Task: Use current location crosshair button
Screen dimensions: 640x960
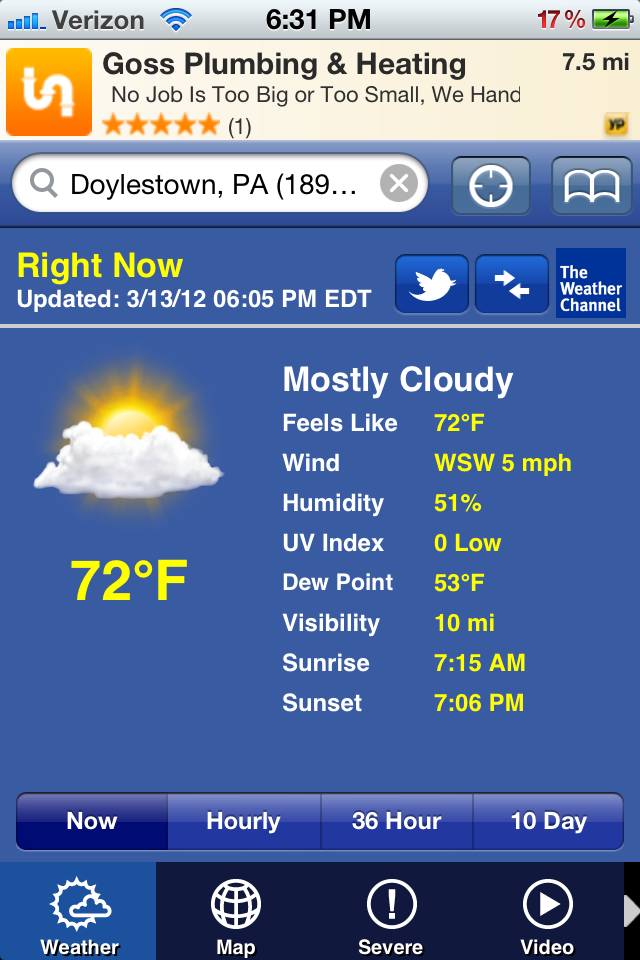Action: pyautogui.click(x=491, y=186)
